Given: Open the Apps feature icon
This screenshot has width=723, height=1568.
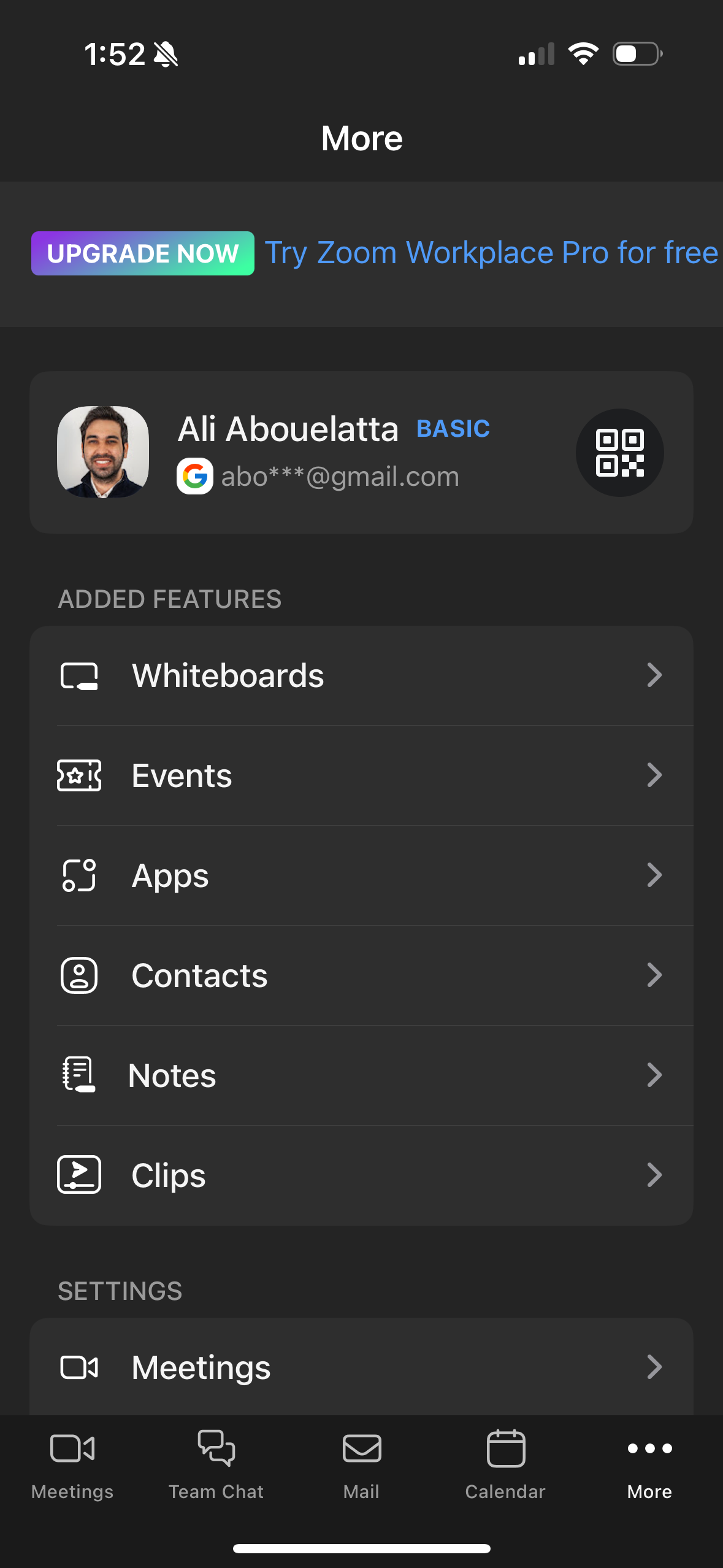Looking at the screenshot, I should click(x=78, y=875).
